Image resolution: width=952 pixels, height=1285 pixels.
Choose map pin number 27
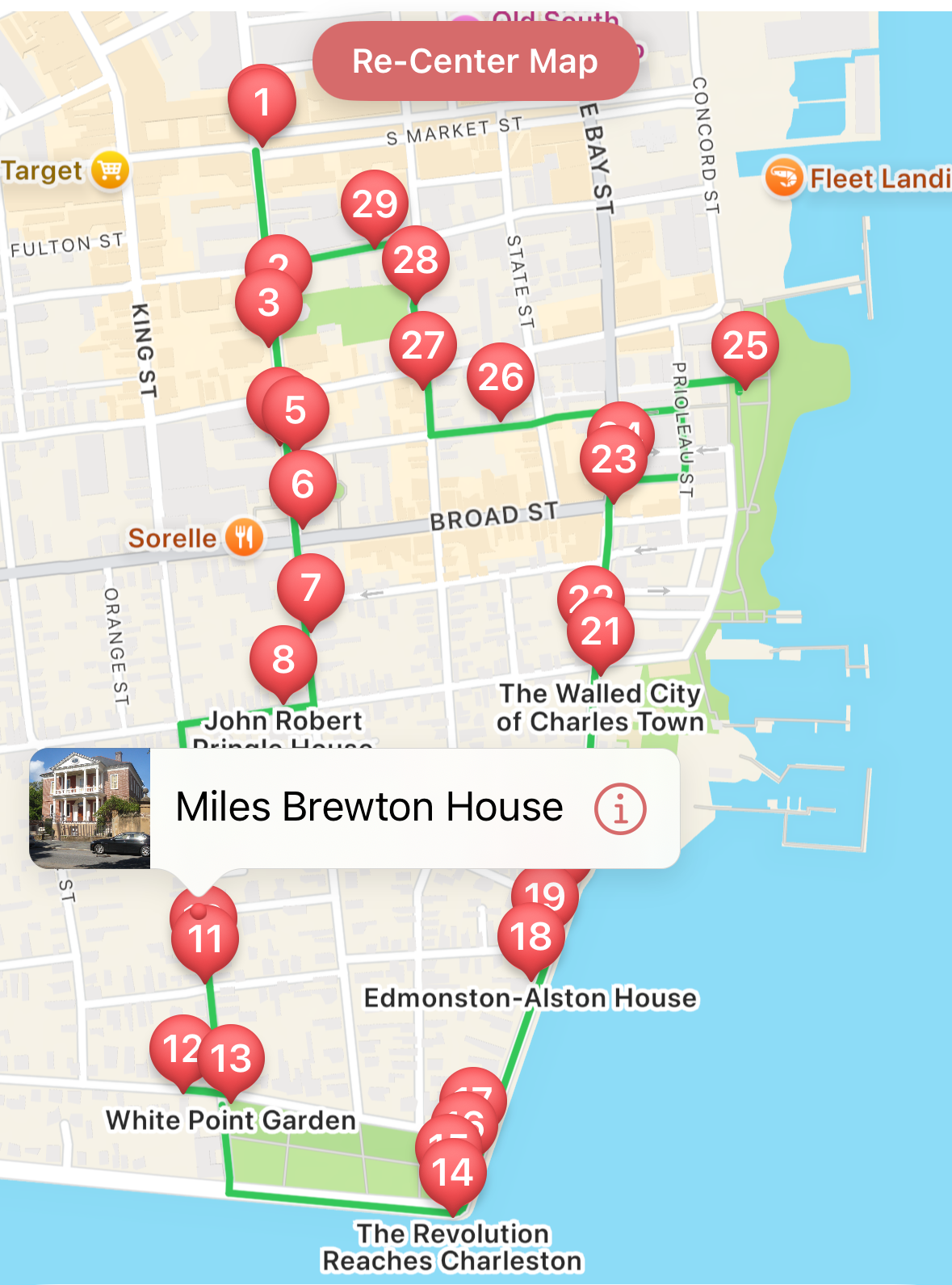pos(423,346)
